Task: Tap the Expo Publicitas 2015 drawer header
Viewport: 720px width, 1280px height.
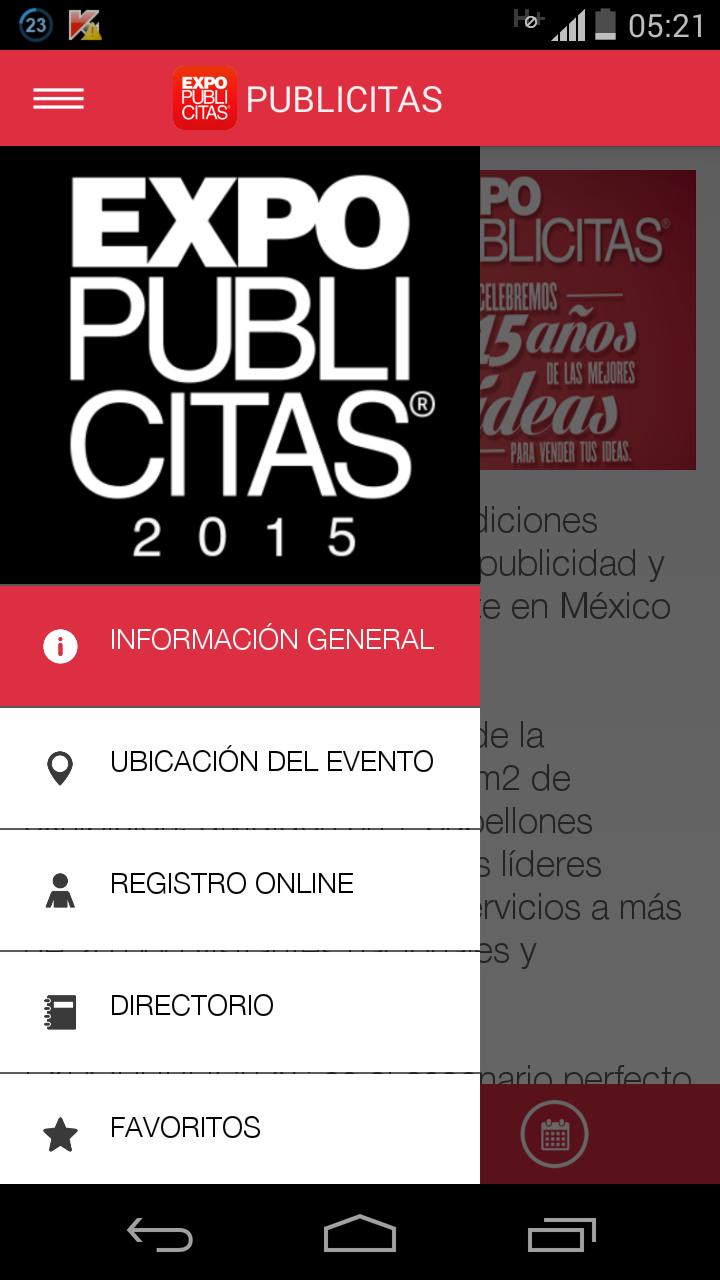Action: (240, 363)
